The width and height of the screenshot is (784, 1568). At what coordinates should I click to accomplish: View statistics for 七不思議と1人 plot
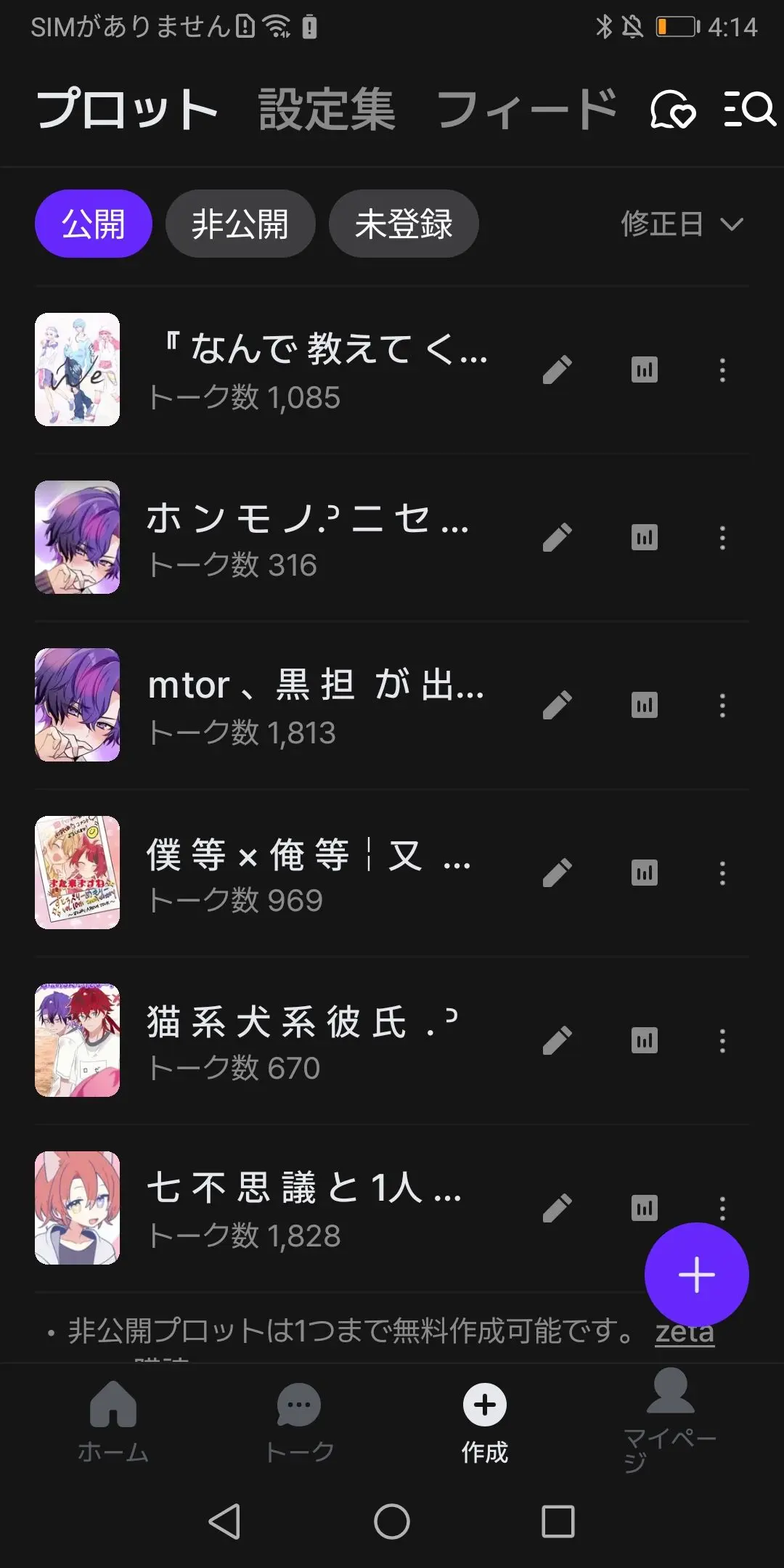(645, 1208)
